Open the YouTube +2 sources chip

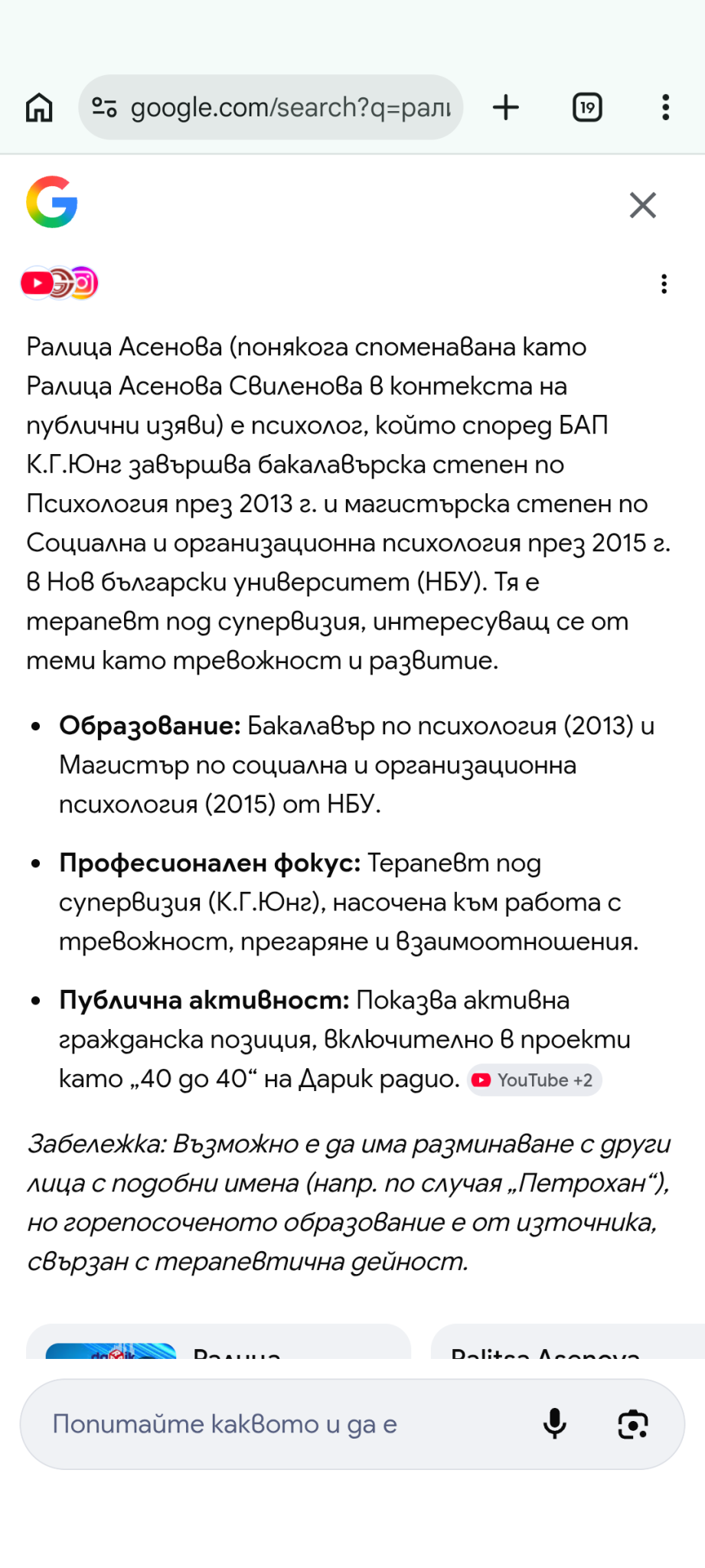(x=534, y=1080)
